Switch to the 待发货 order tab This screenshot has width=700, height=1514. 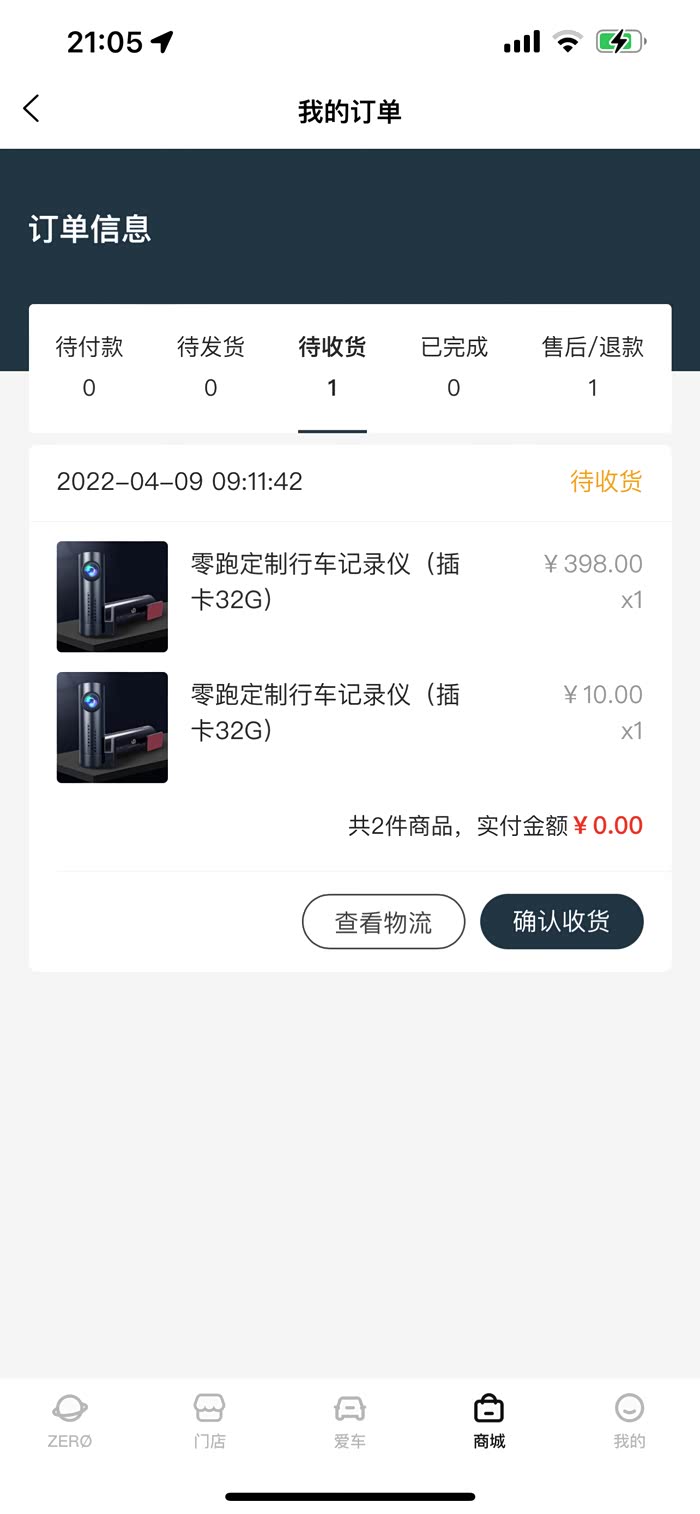(210, 366)
